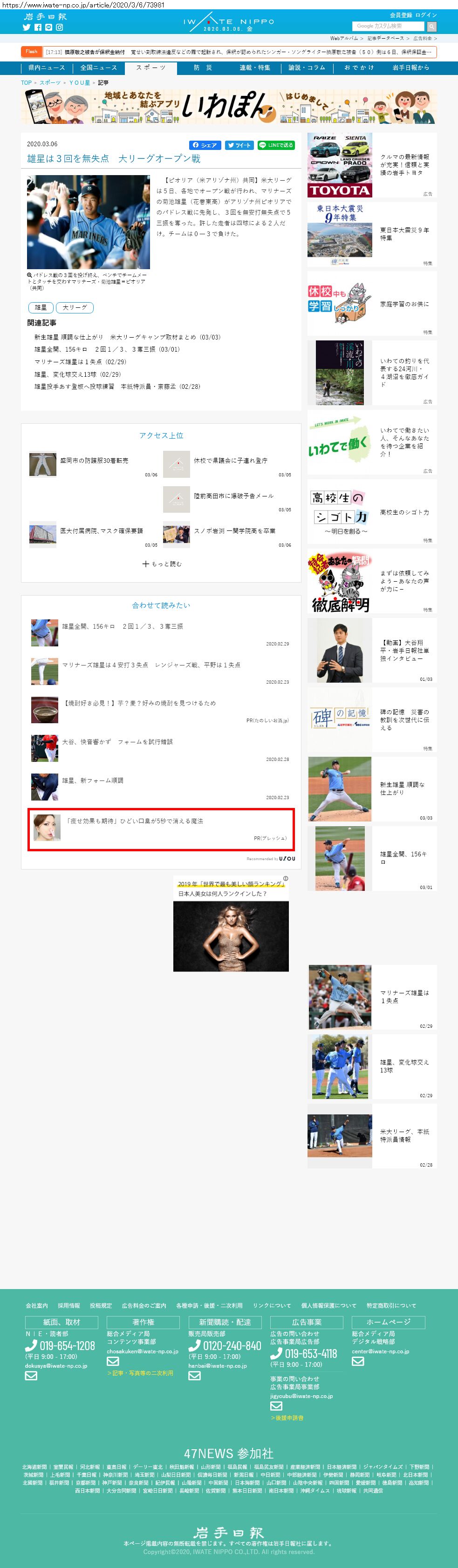Share article with the Facebook シェア button
The image size is (458, 1568).
point(205,145)
